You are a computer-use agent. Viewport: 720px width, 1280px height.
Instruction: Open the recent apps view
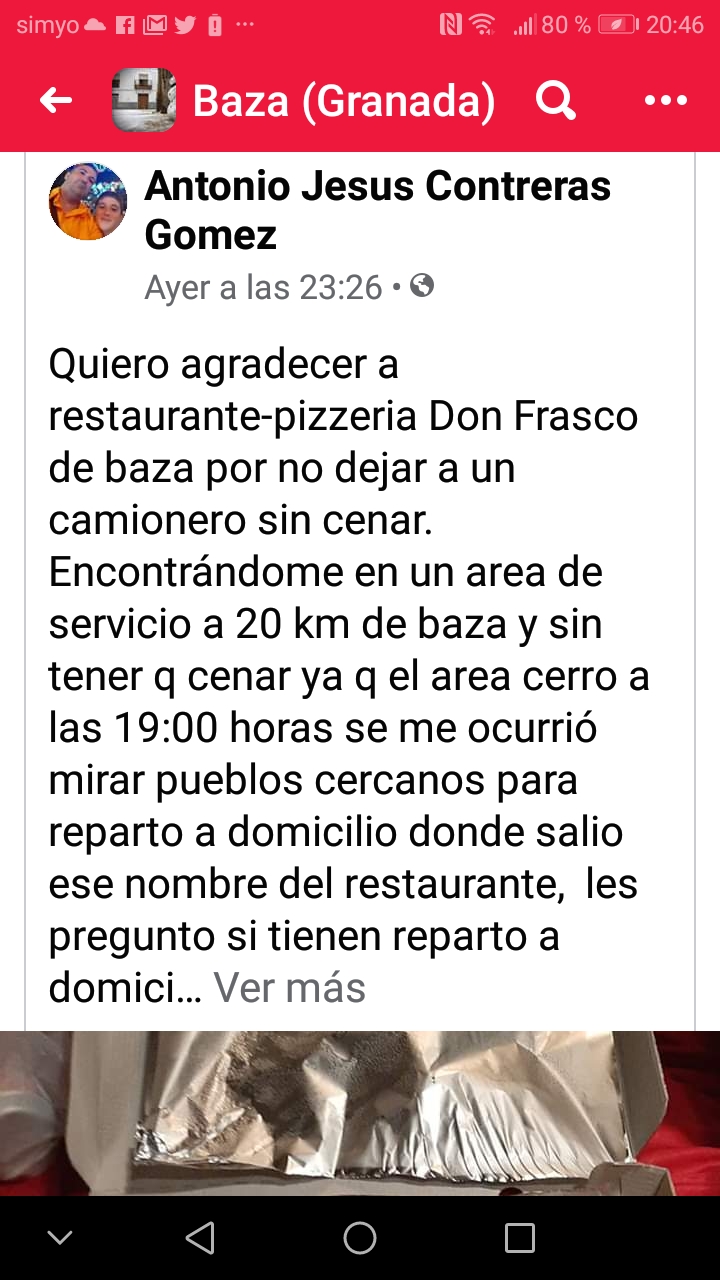pyautogui.click(x=519, y=1238)
